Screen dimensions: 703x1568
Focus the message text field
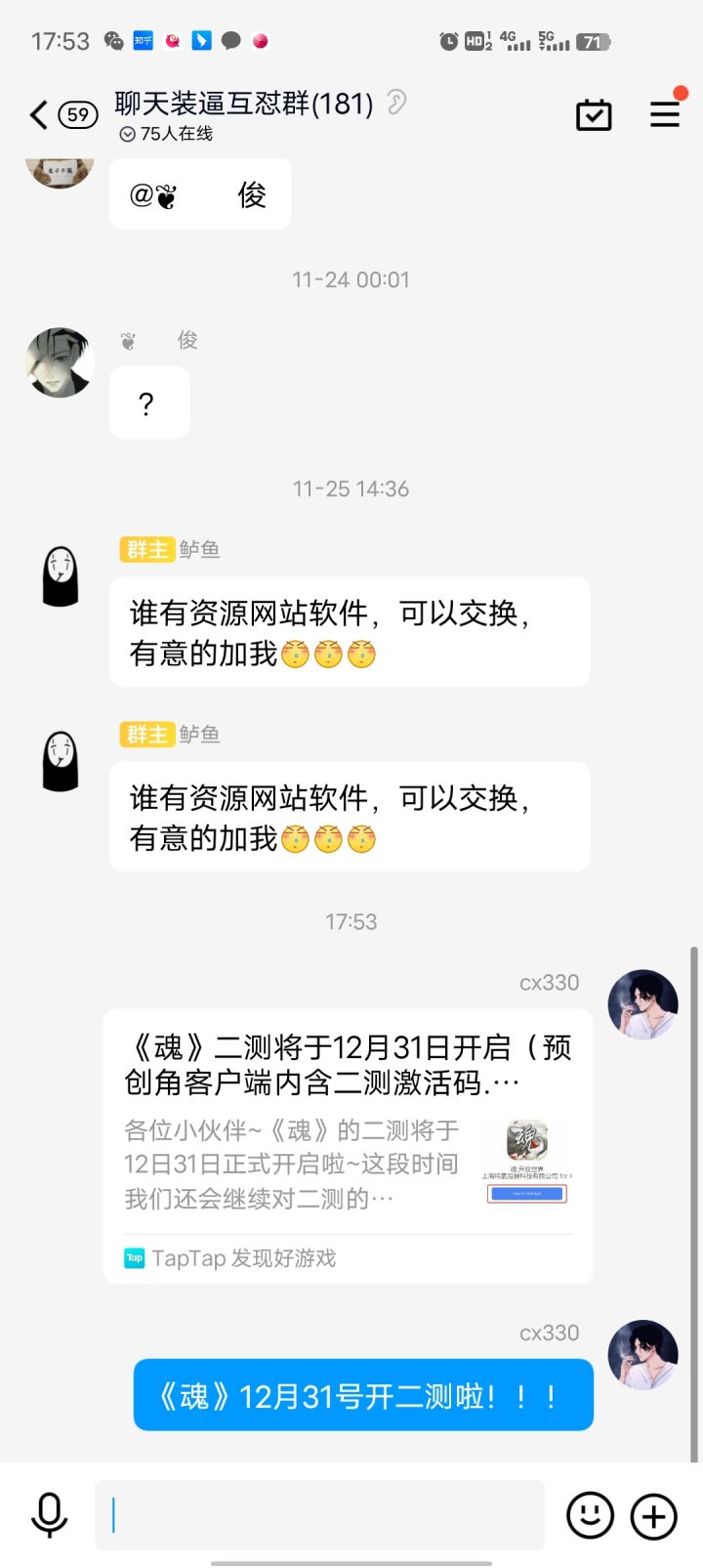pos(319,1515)
